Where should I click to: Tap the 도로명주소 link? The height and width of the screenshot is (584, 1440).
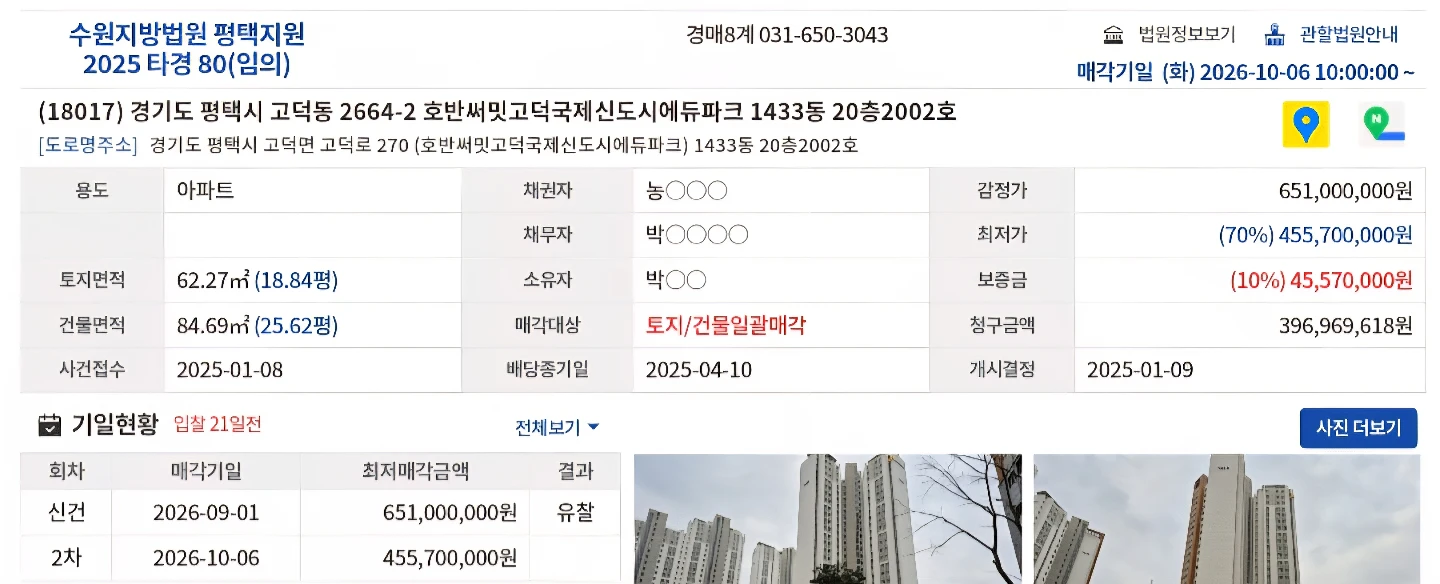click(88, 146)
